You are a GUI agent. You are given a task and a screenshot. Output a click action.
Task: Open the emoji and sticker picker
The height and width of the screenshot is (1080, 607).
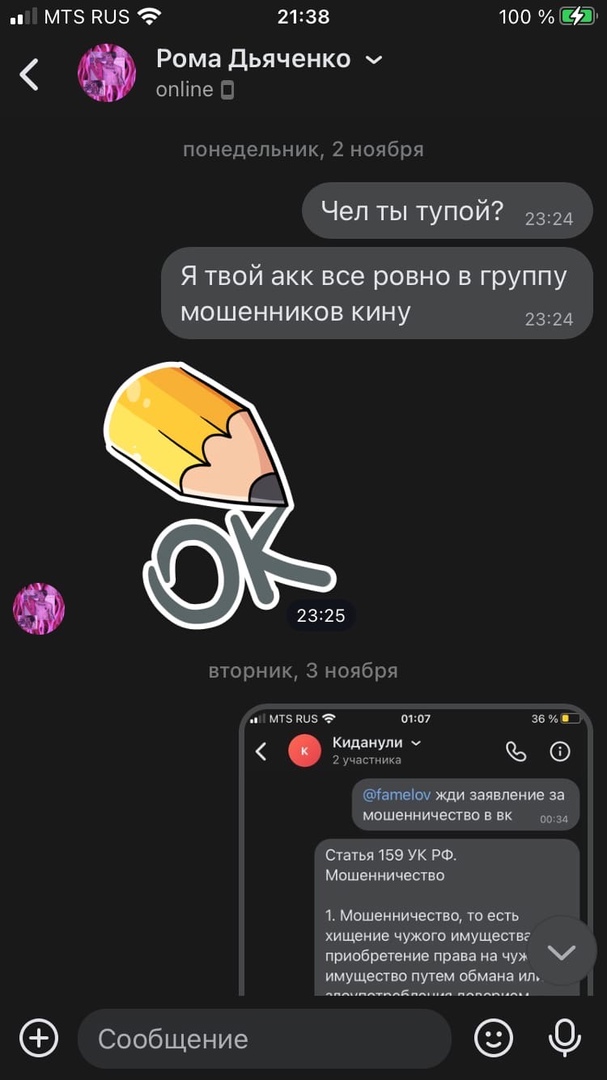pyautogui.click(x=493, y=1038)
